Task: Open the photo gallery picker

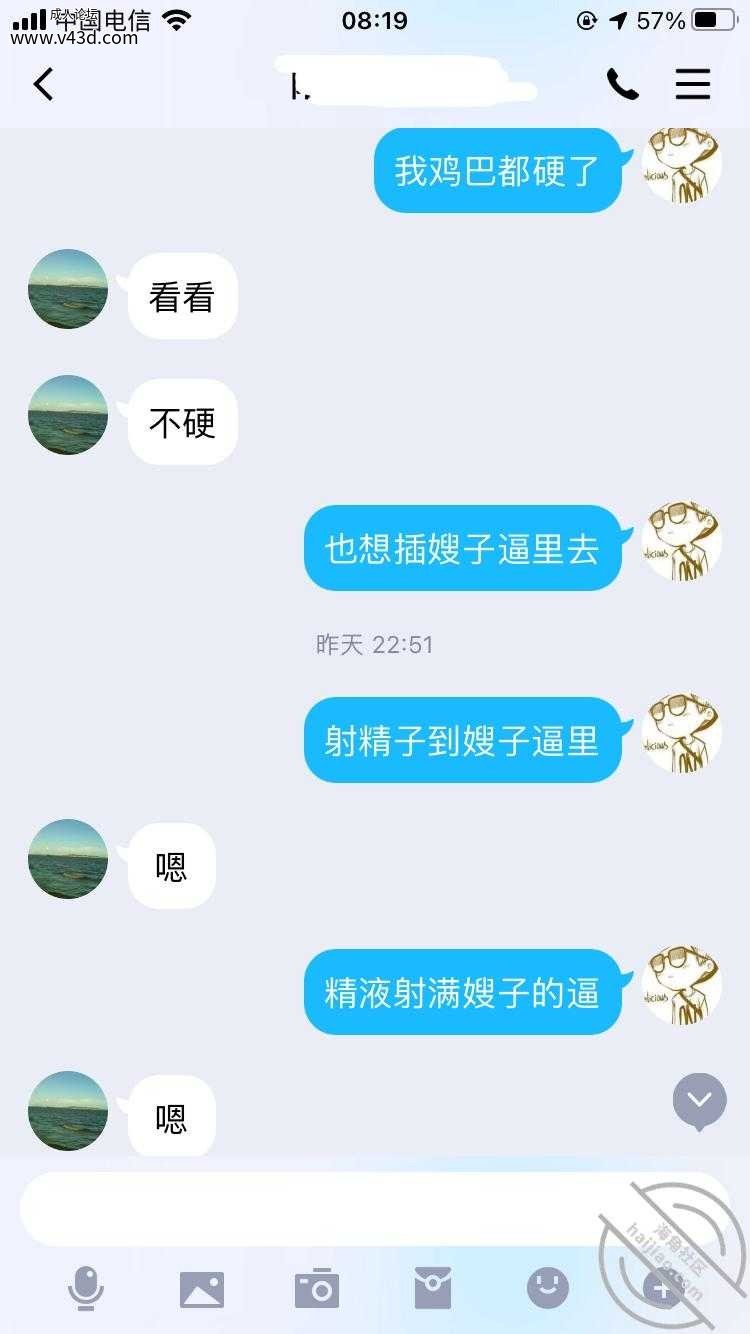Action: tap(202, 1289)
